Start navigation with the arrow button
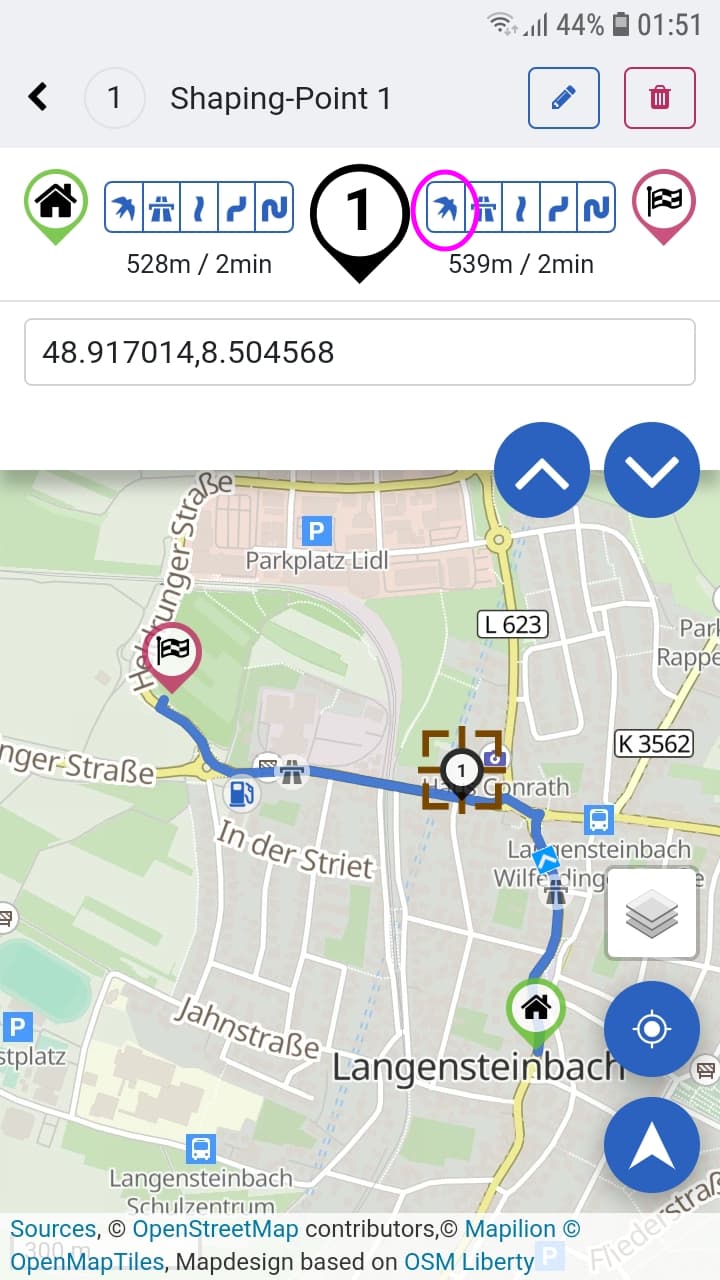Viewport: 720px width, 1280px height. click(x=652, y=1146)
